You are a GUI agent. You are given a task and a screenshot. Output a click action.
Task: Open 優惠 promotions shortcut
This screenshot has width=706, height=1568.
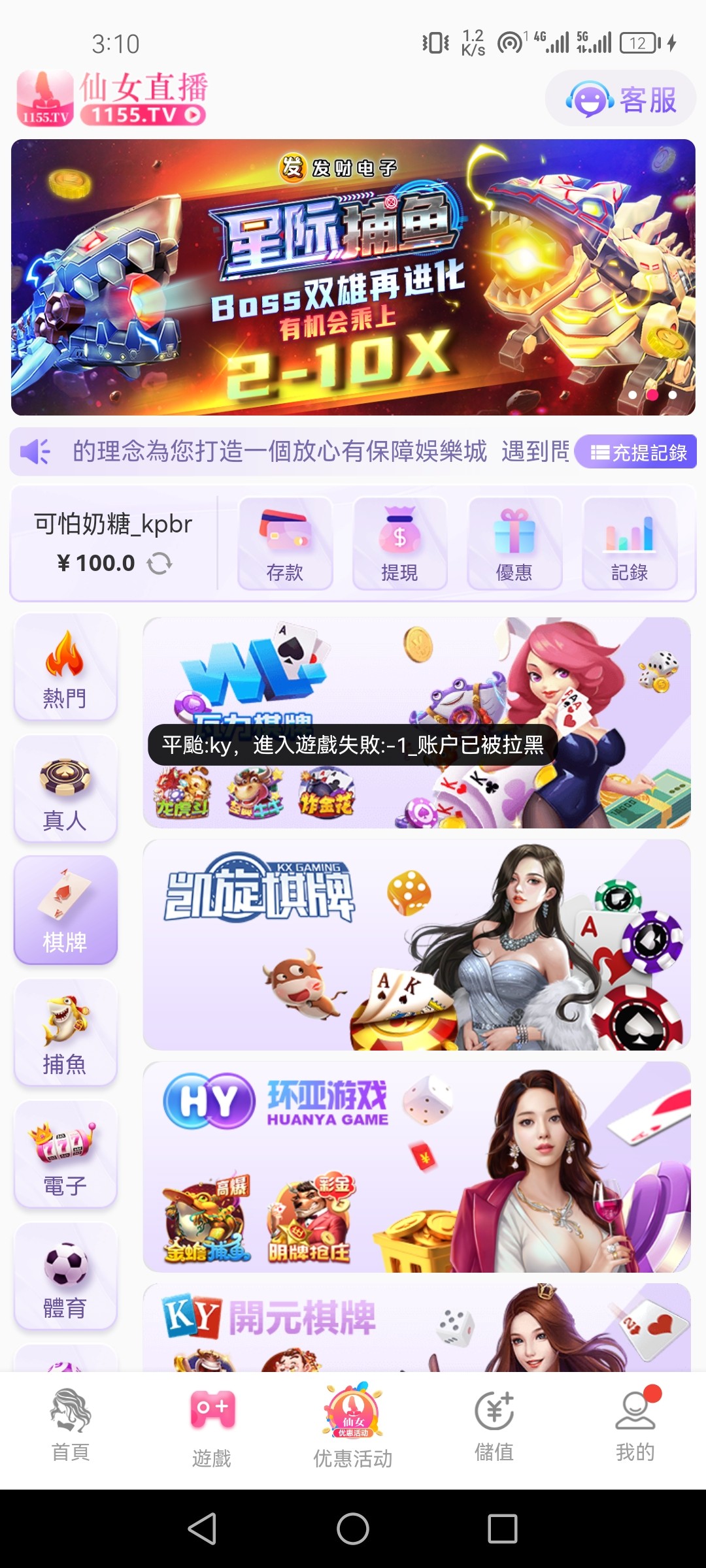click(x=514, y=544)
